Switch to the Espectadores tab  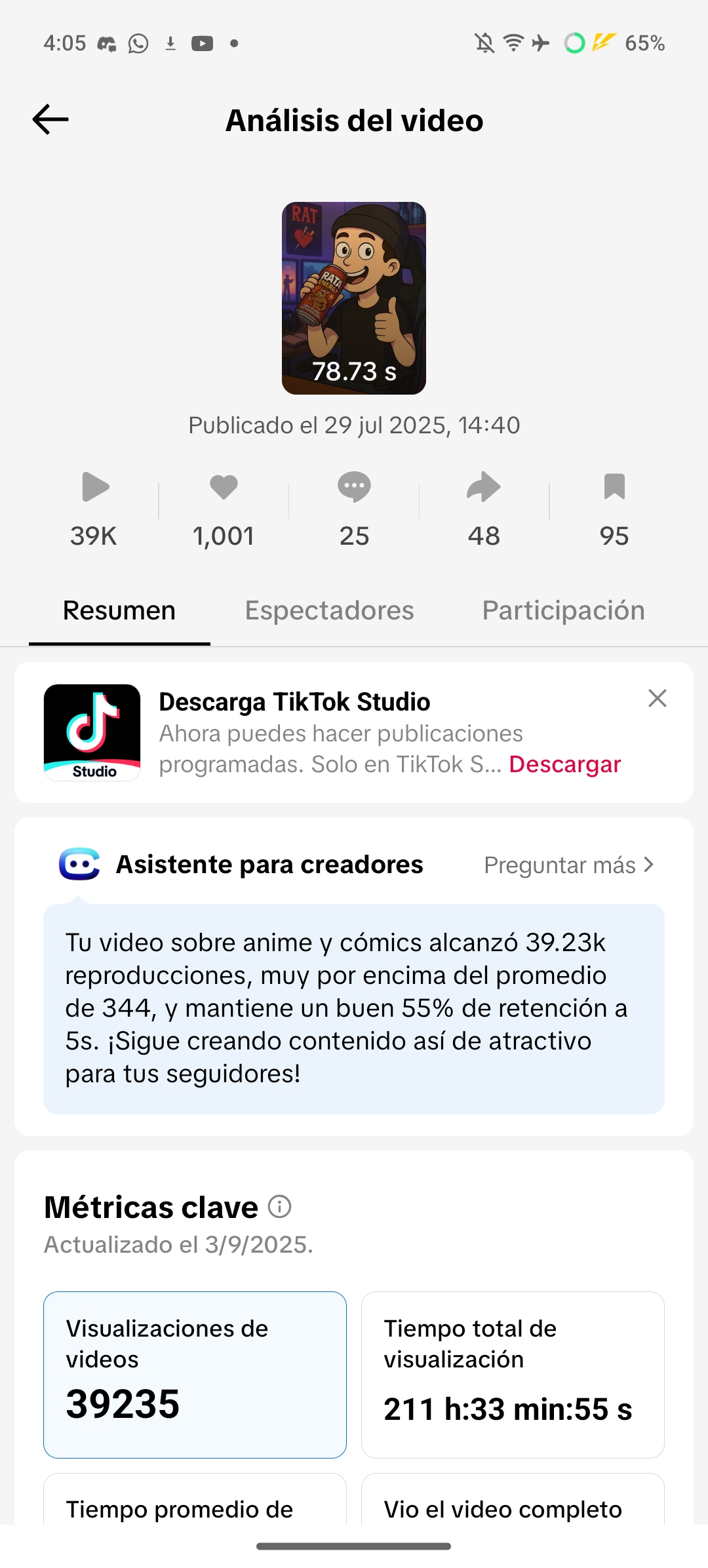point(329,610)
